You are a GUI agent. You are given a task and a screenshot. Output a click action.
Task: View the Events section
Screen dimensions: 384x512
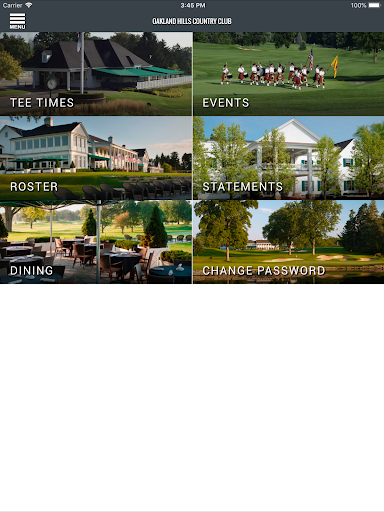click(x=289, y=74)
